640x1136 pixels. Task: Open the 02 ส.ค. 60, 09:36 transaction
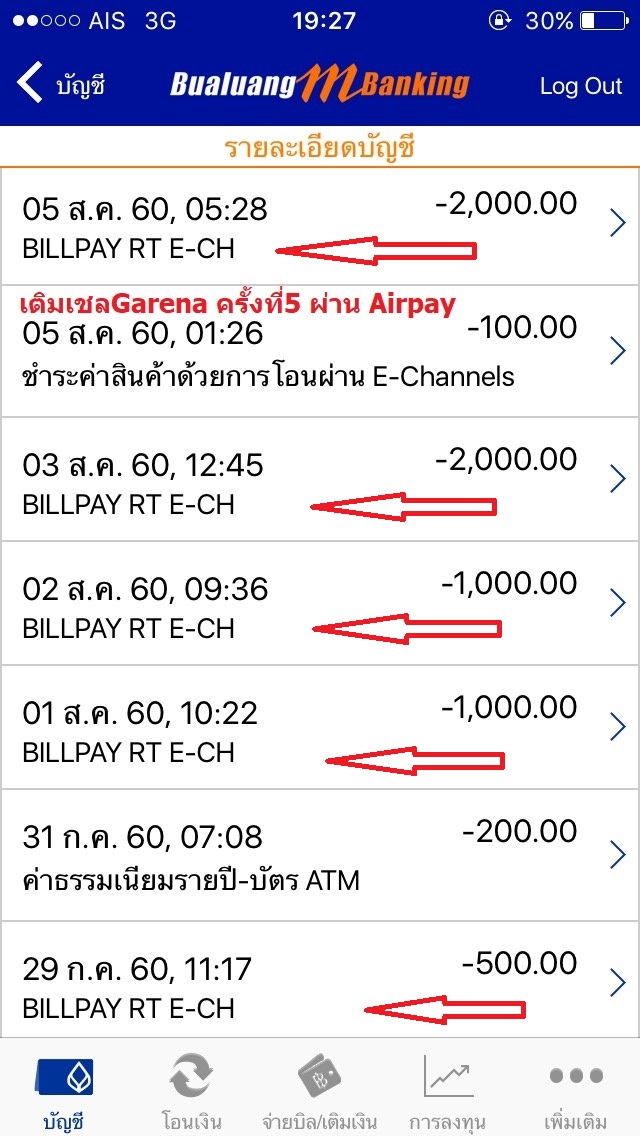pyautogui.click(x=320, y=603)
